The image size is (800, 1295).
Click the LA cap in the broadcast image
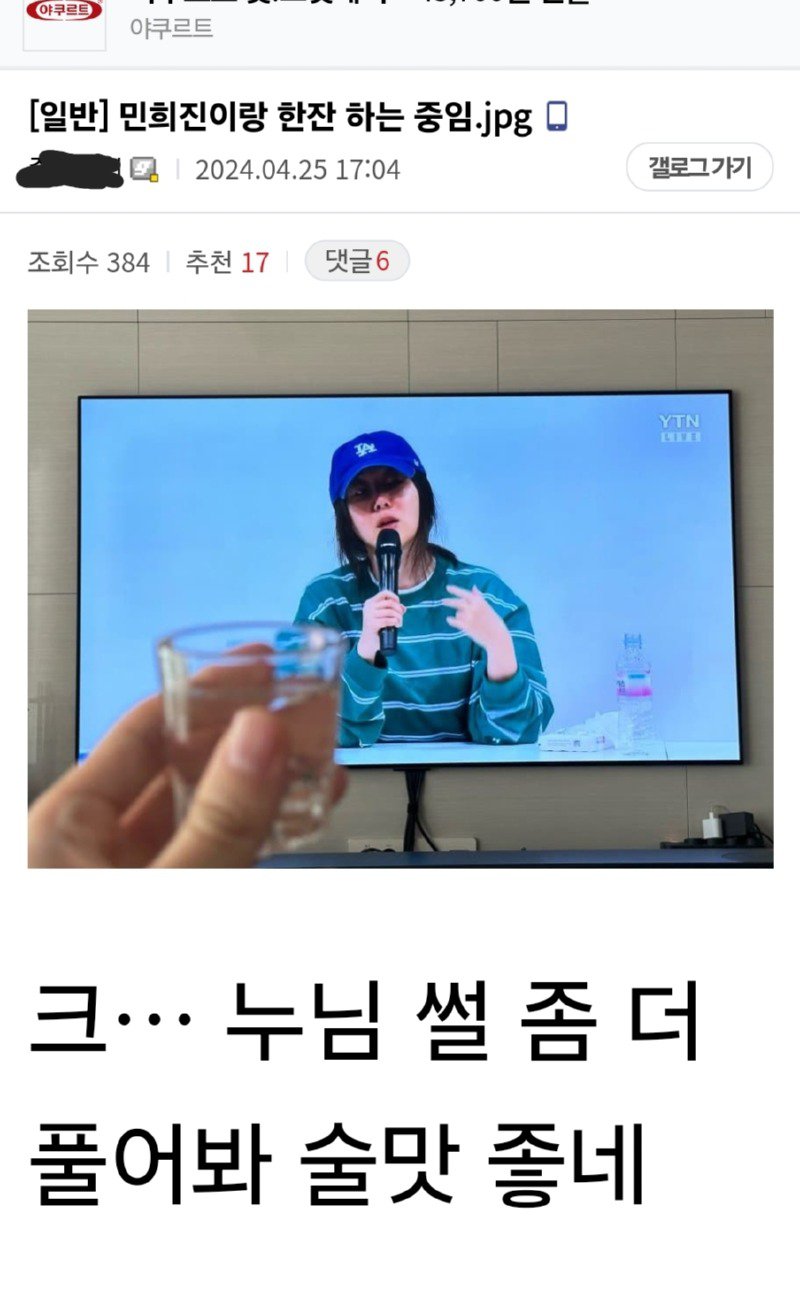click(380, 453)
